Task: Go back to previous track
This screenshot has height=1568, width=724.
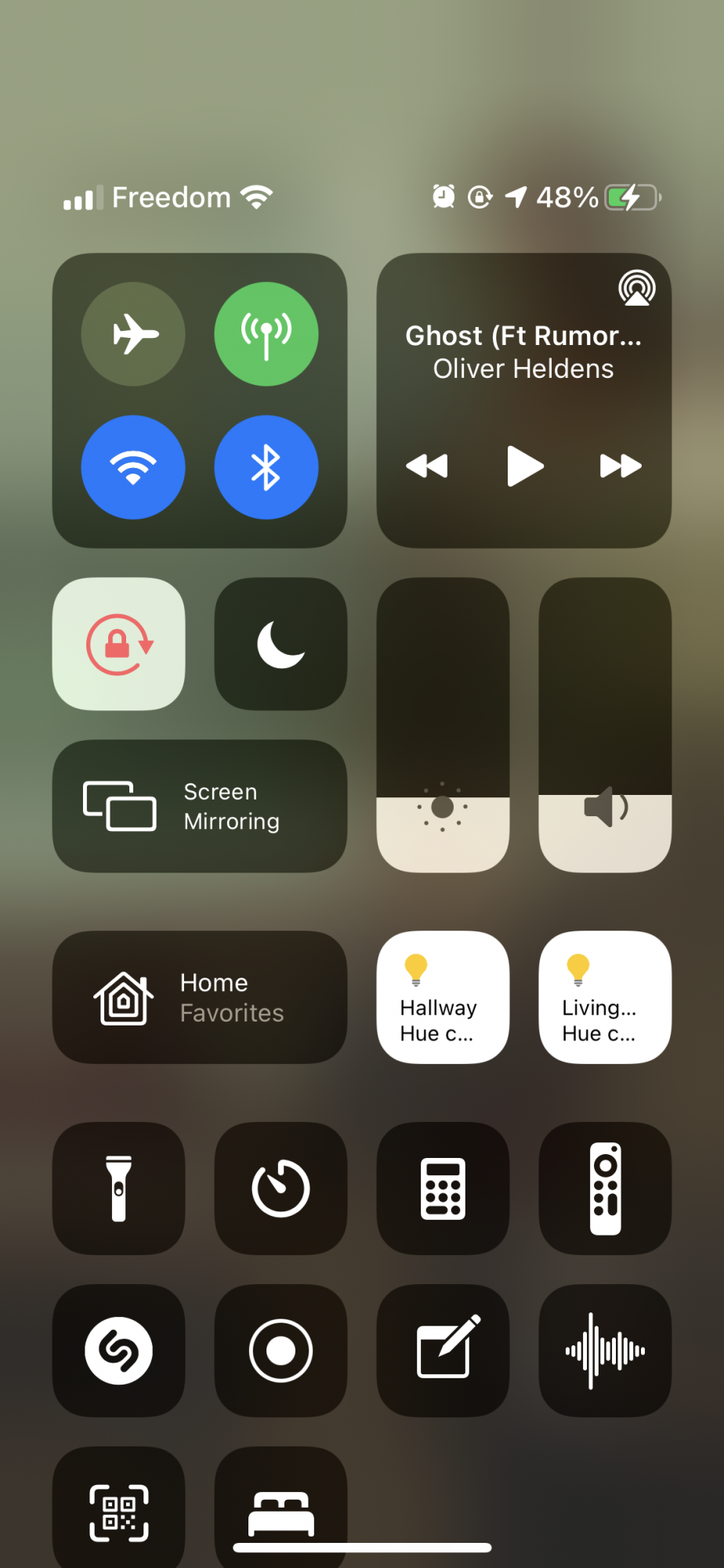Action: click(x=427, y=466)
